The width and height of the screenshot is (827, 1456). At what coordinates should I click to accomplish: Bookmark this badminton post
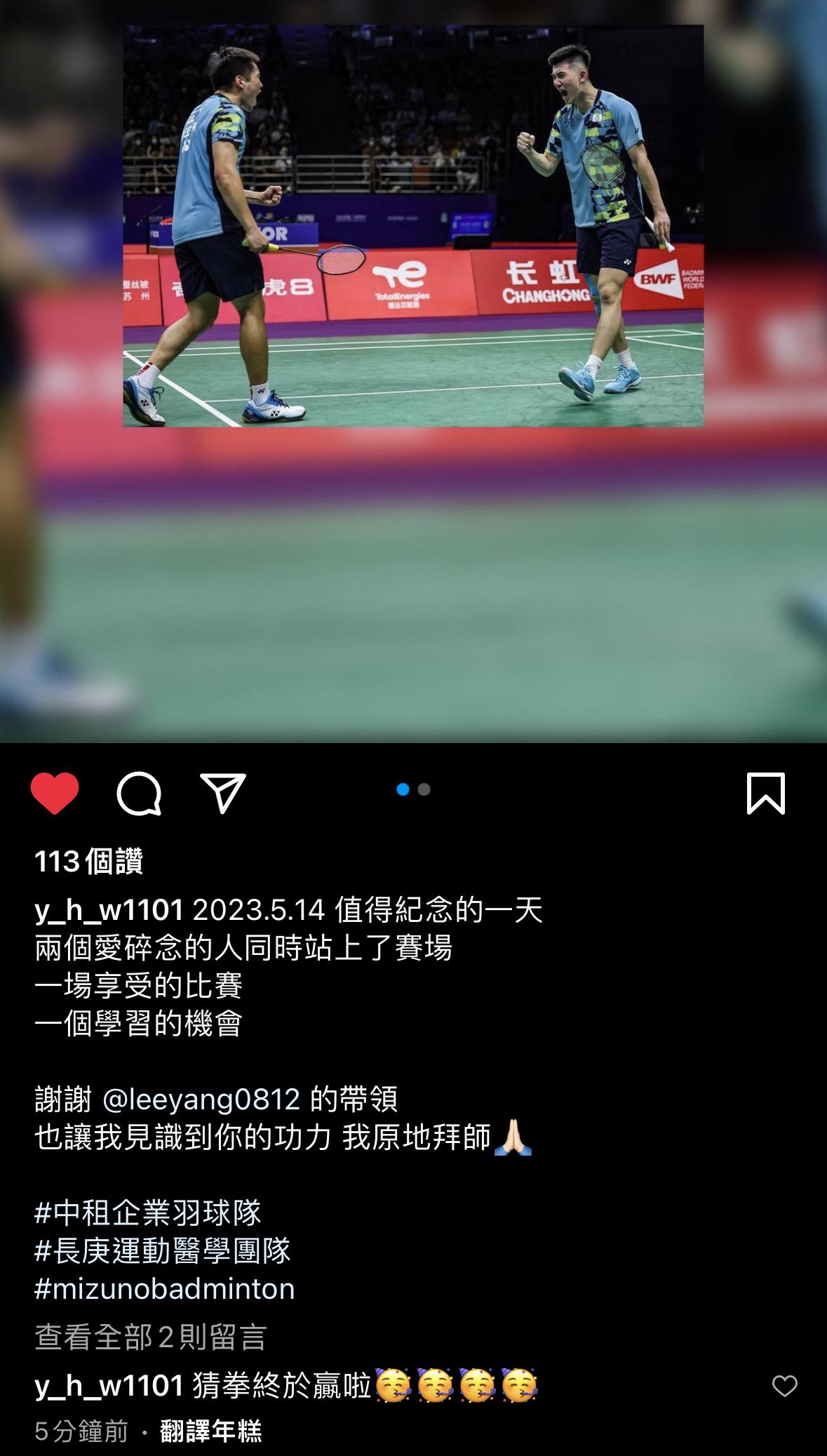(765, 794)
